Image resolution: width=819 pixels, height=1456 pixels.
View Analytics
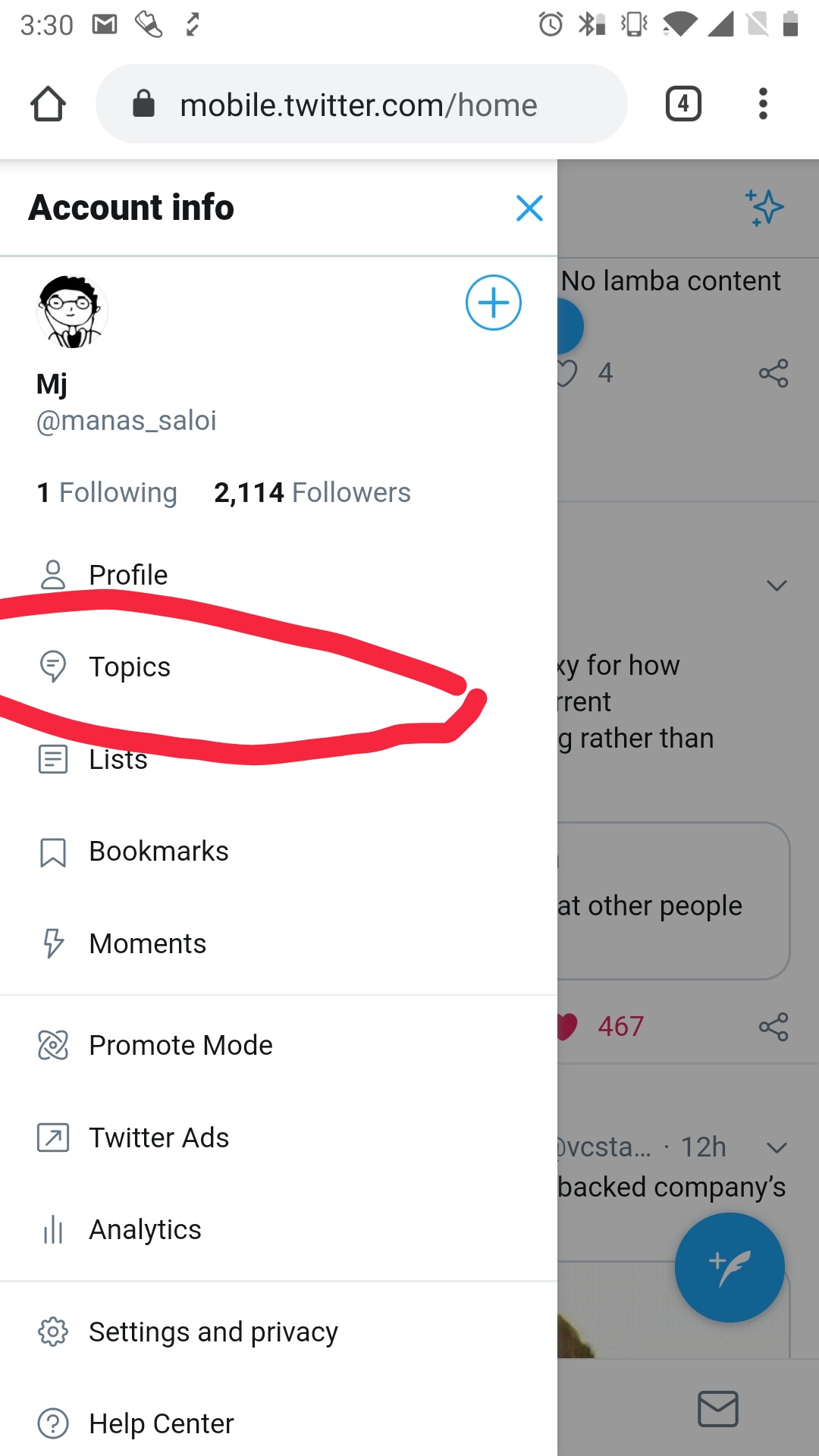[x=278, y=1230]
